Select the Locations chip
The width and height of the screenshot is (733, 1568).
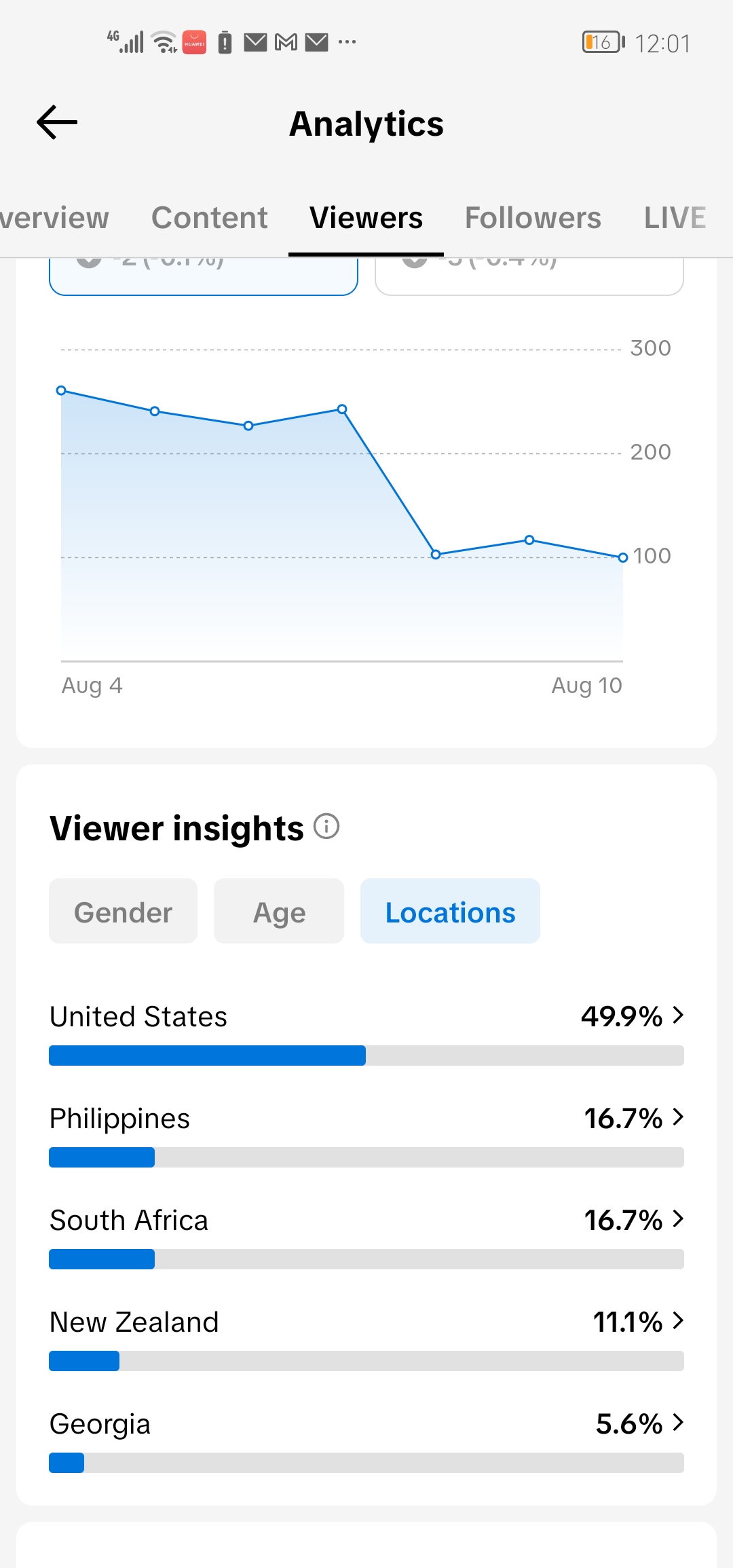(x=450, y=911)
